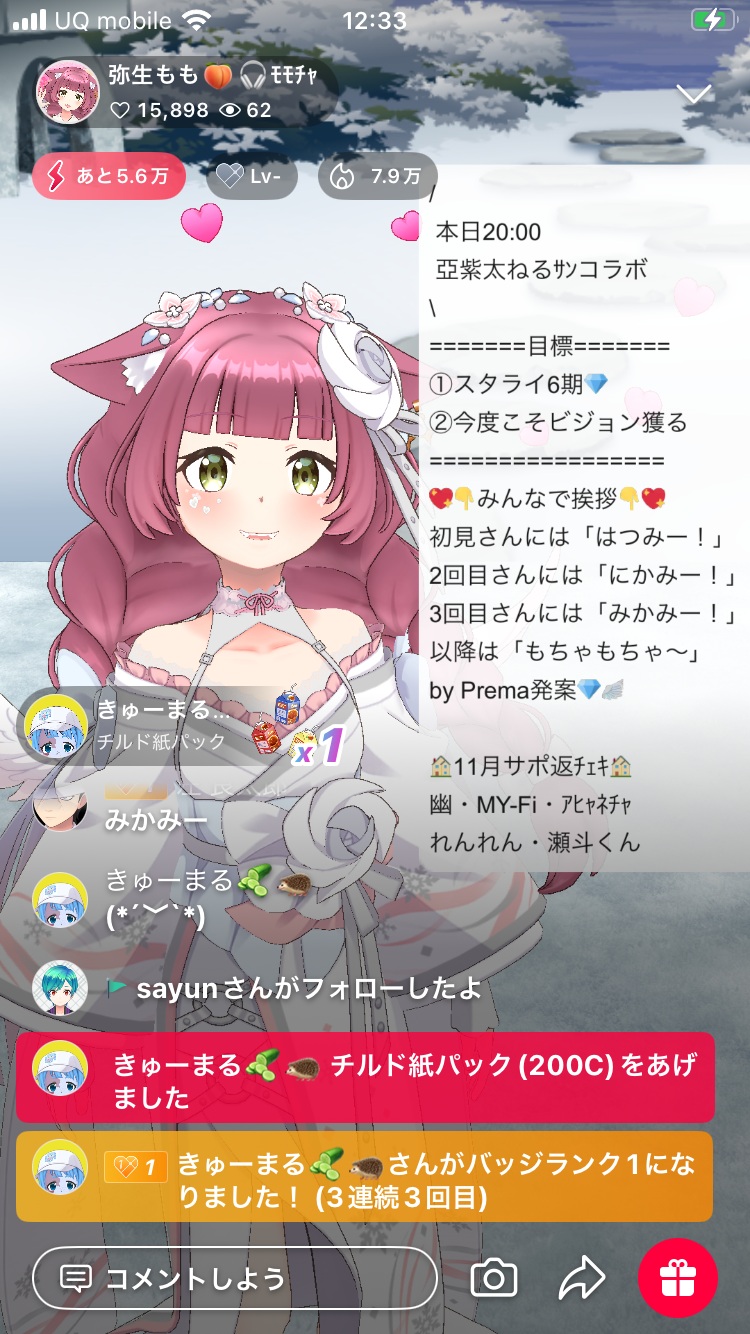
Task: Open streamer 弥生もも's profile avatar
Action: click(67, 92)
